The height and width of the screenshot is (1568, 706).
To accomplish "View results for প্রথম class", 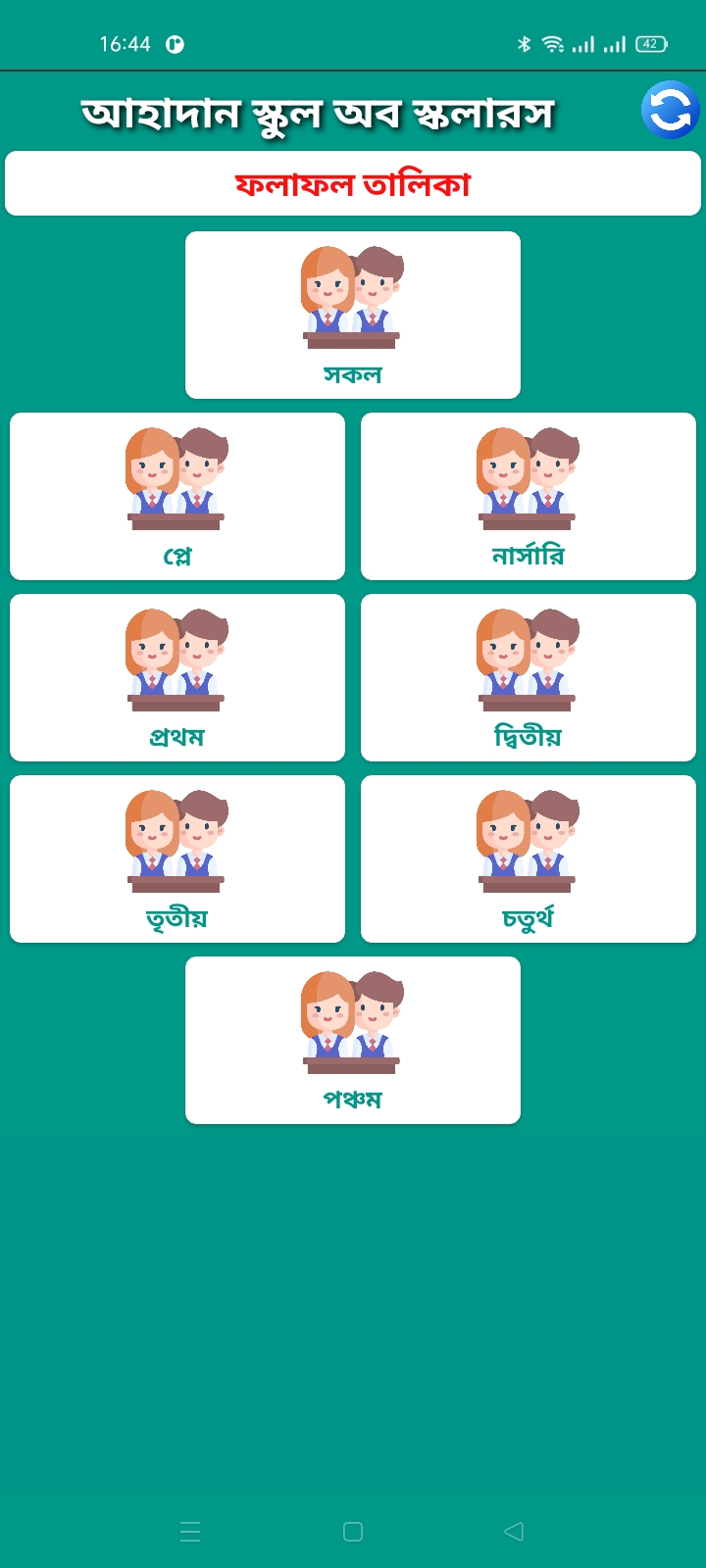I will pos(177,677).
